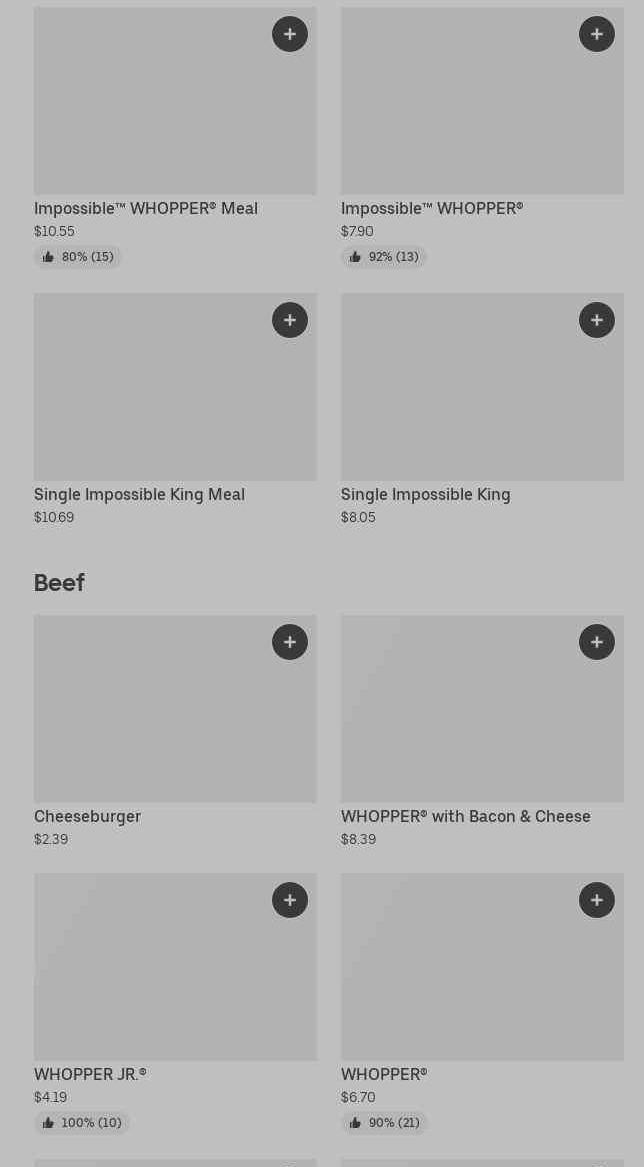Image resolution: width=644 pixels, height=1167 pixels.
Task: Add Impossible WHOPPER Meal to cart
Action: click(x=290, y=34)
